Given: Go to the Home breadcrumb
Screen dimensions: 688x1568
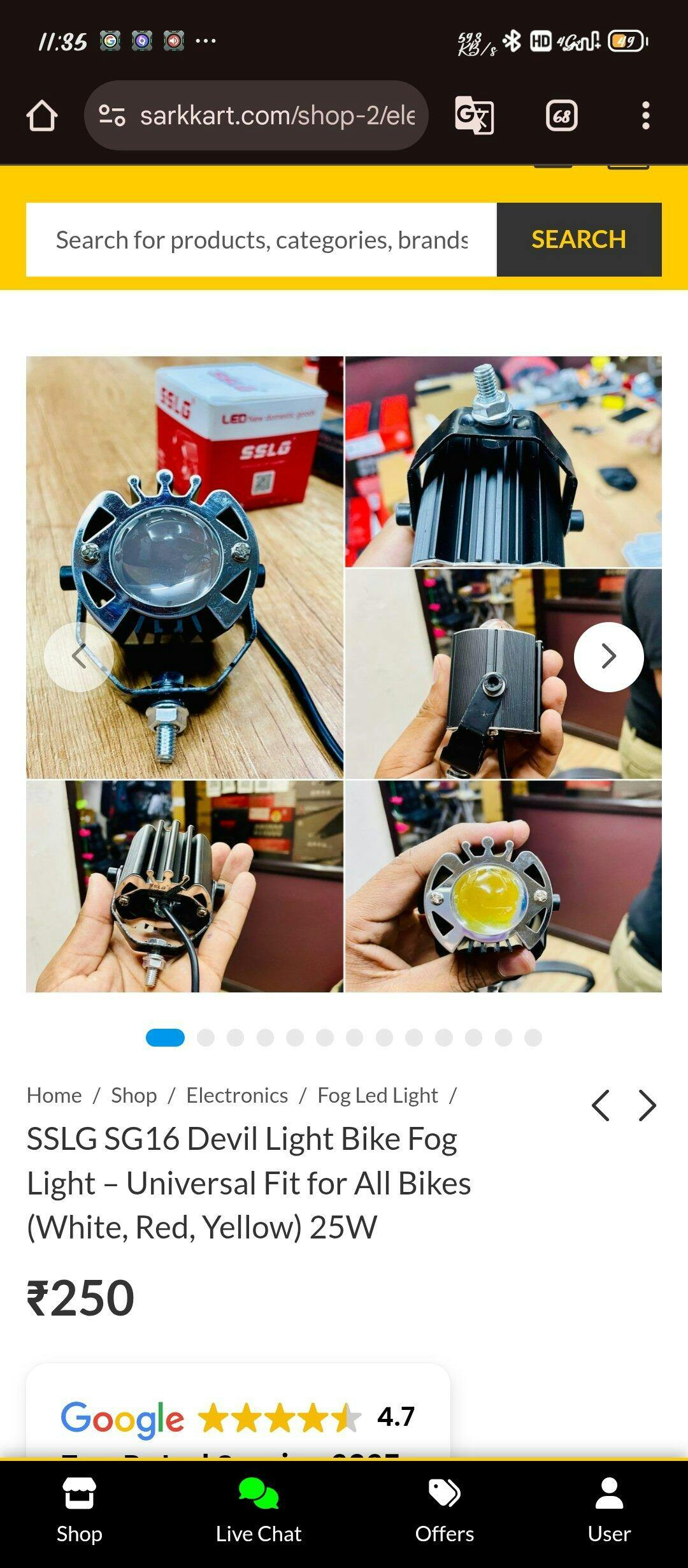Looking at the screenshot, I should (x=54, y=1095).
